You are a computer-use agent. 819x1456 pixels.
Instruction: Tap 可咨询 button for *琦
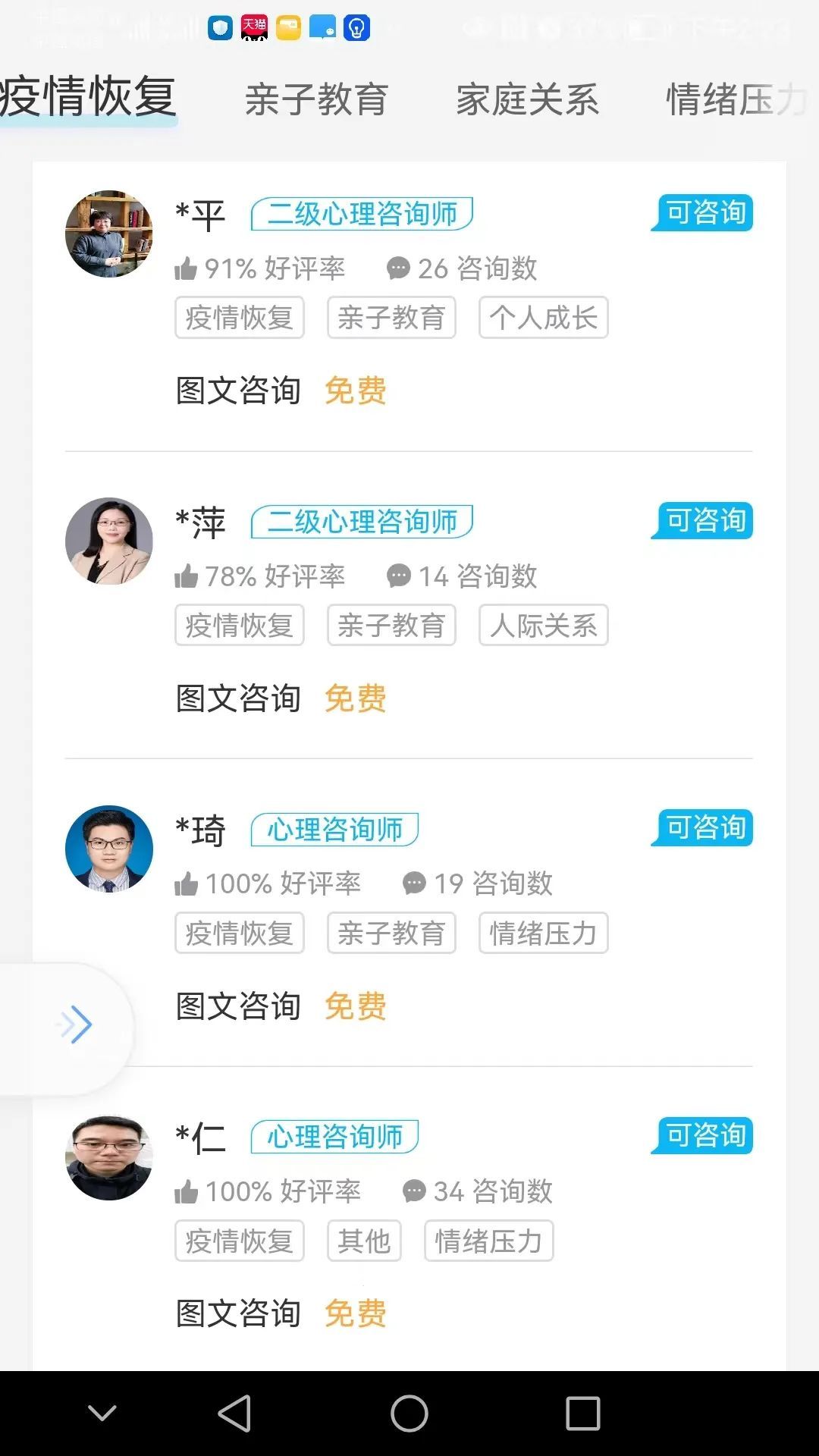click(704, 828)
